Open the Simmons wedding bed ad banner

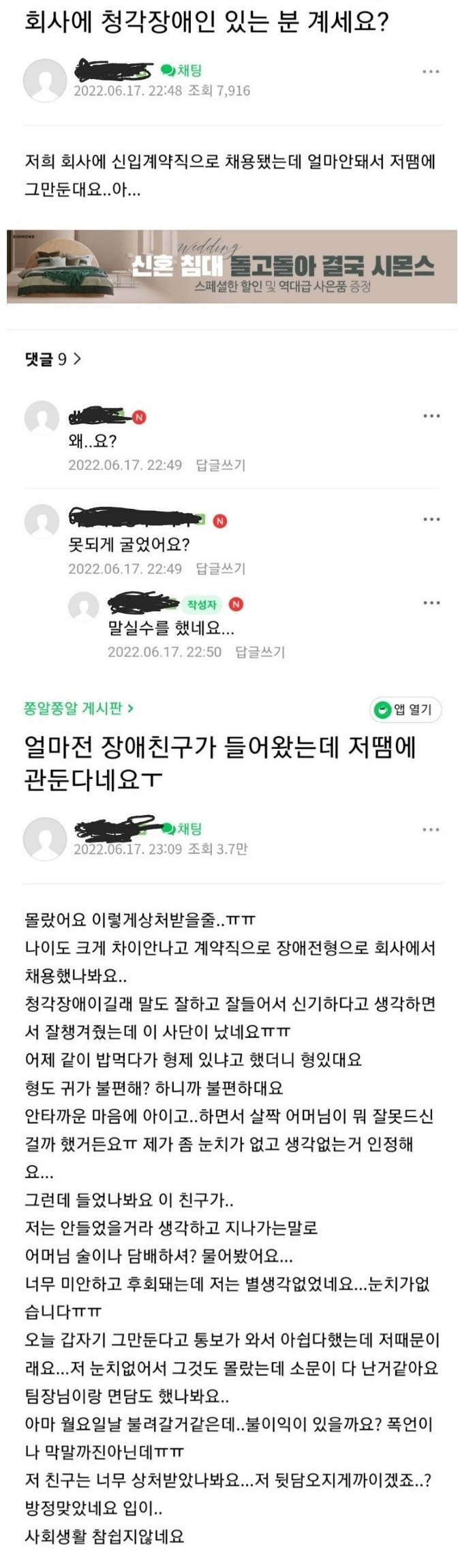[232, 266]
